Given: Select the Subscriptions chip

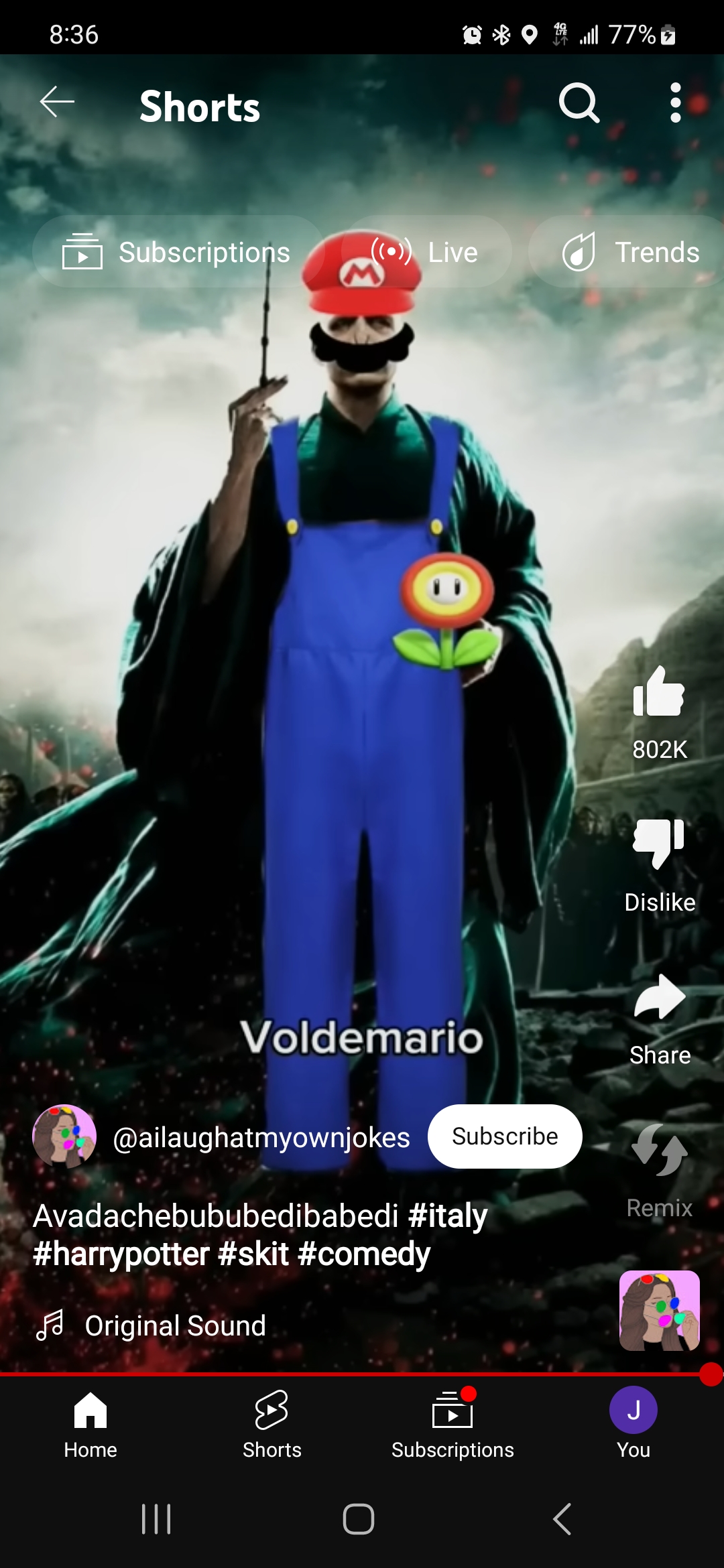Looking at the screenshot, I should (178, 253).
